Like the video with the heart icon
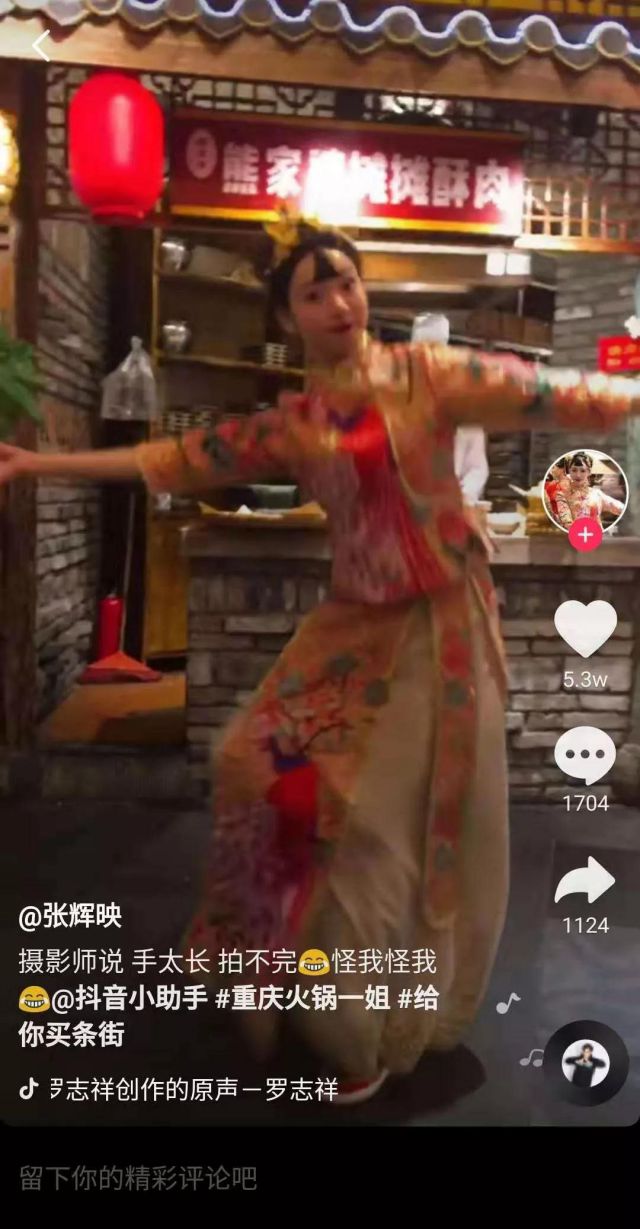 [x=585, y=630]
